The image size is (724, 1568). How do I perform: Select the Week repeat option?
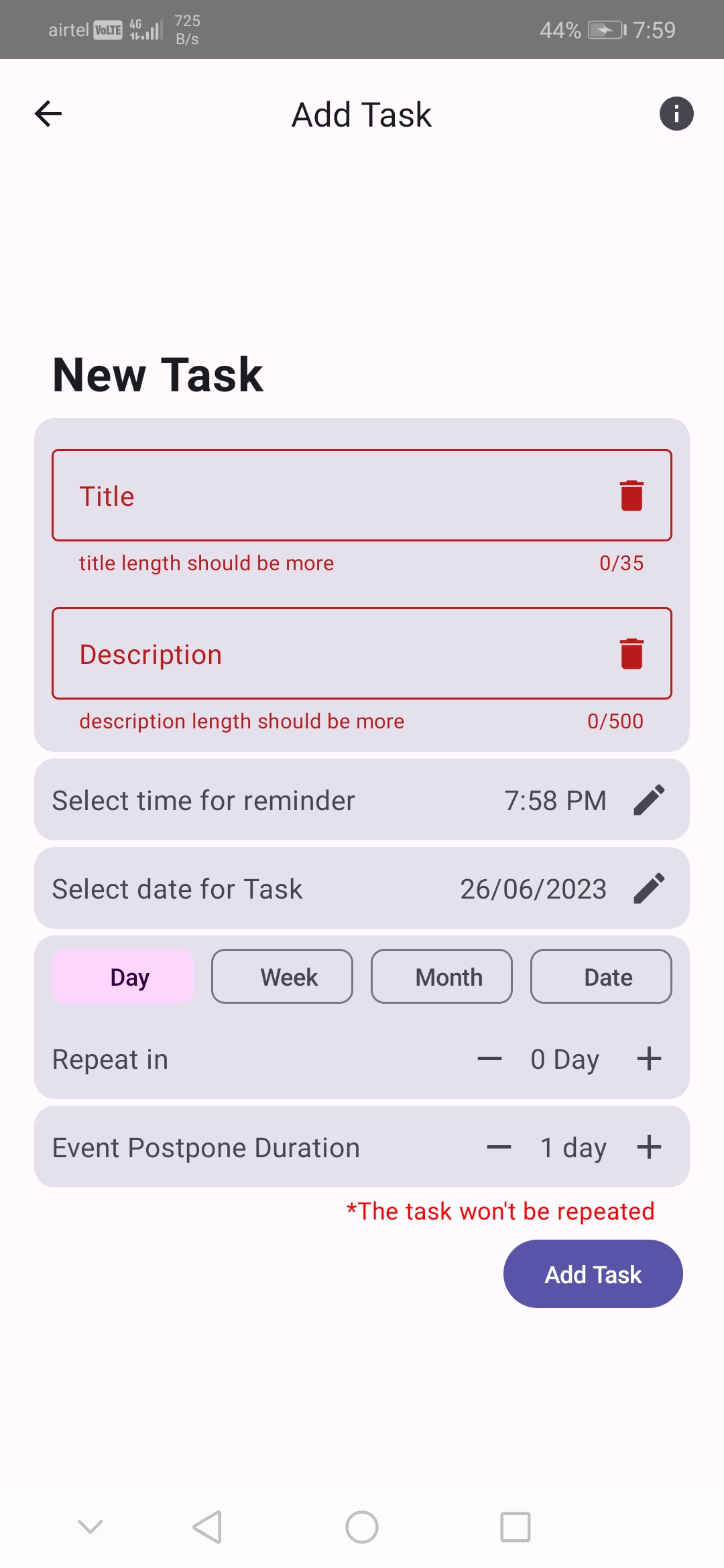282,976
